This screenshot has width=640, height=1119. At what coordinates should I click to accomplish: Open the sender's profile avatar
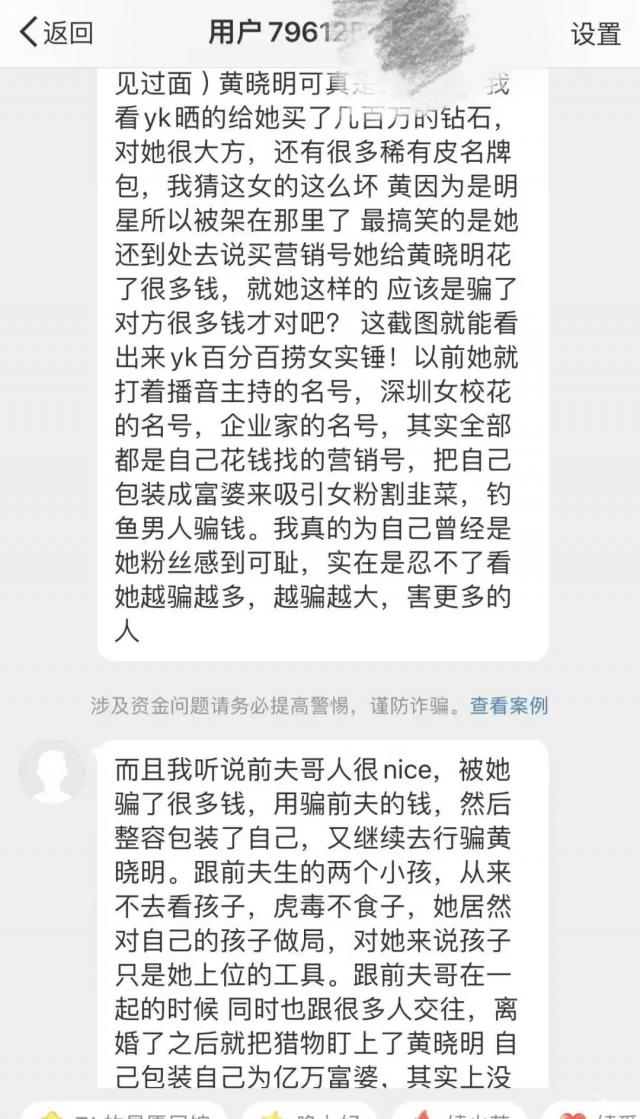[52, 773]
